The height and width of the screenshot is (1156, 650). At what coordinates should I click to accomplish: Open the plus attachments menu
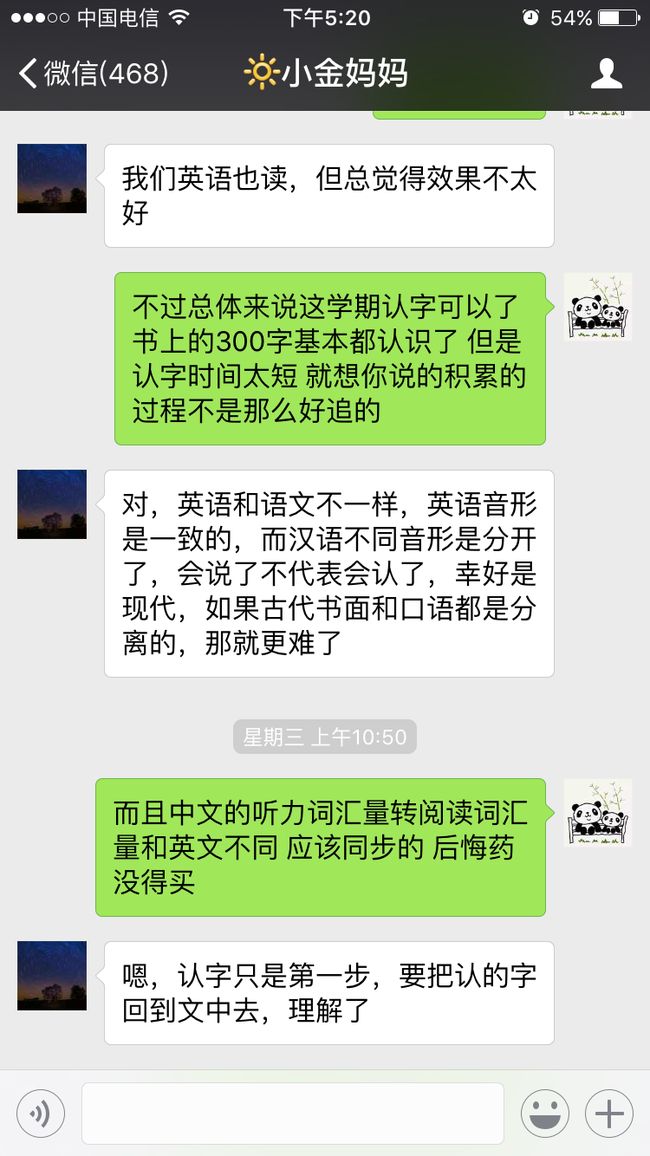tap(609, 1113)
